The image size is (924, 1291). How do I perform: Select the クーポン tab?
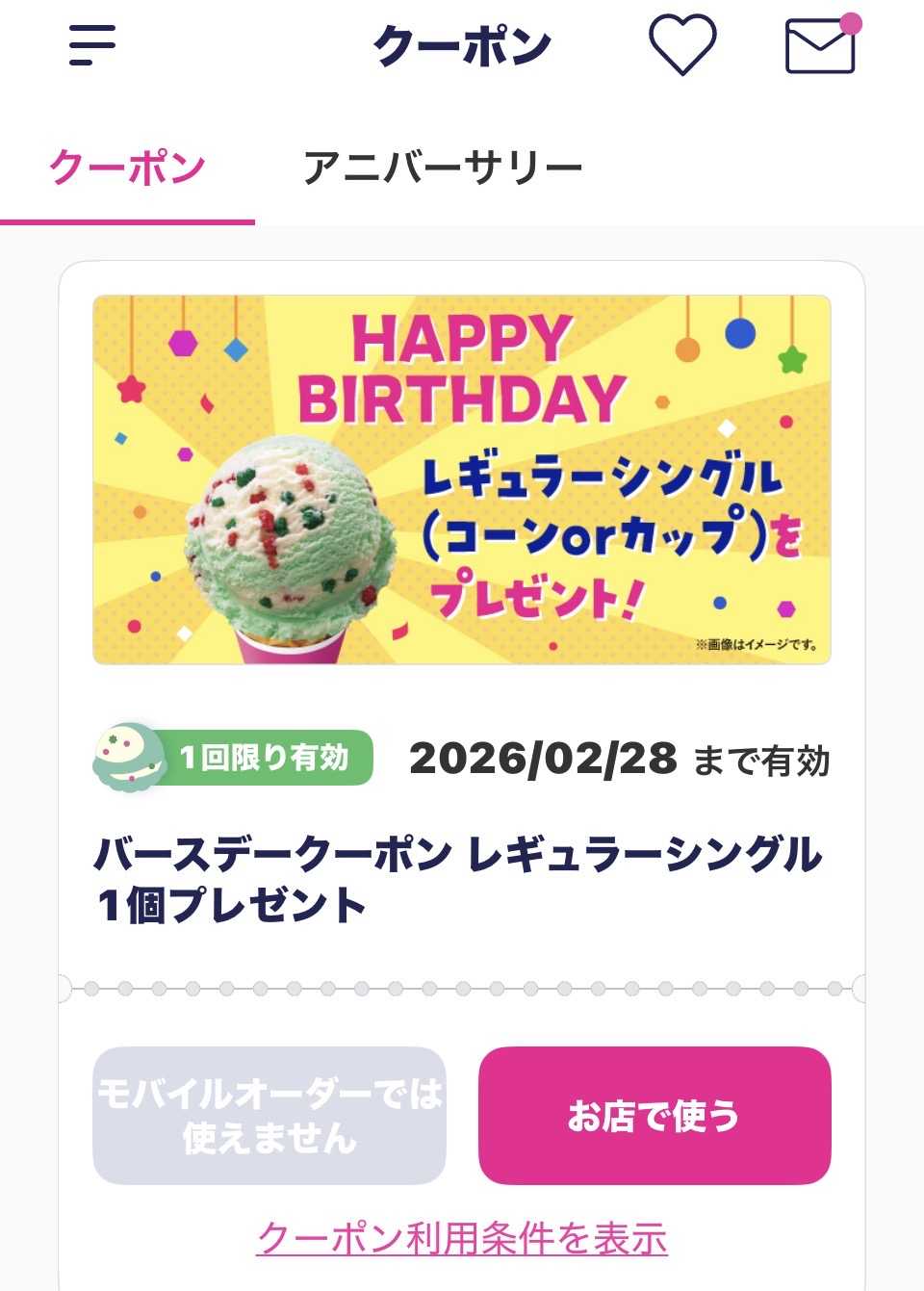pyautogui.click(x=127, y=168)
